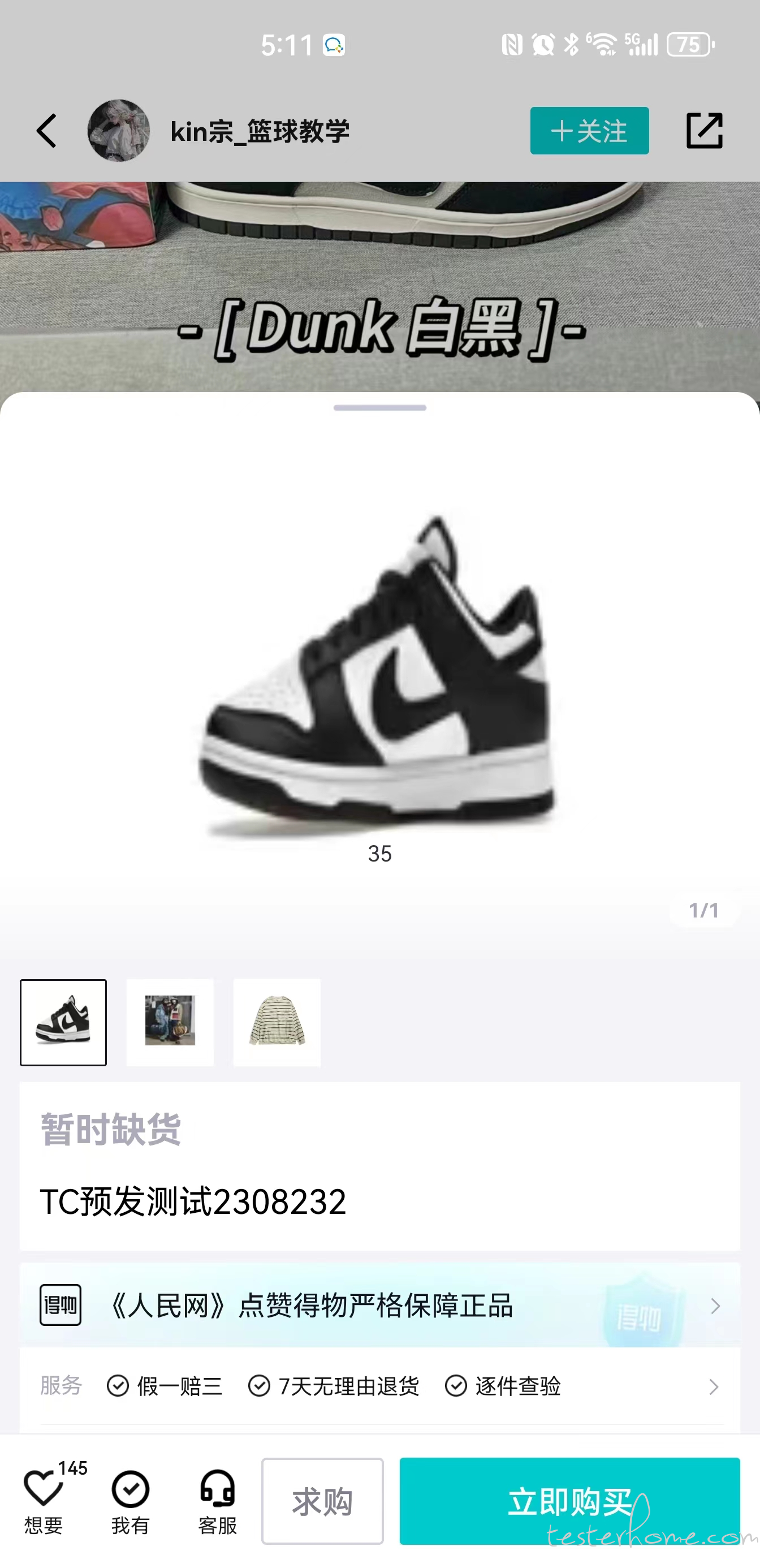Go back using the back arrow

[x=47, y=131]
